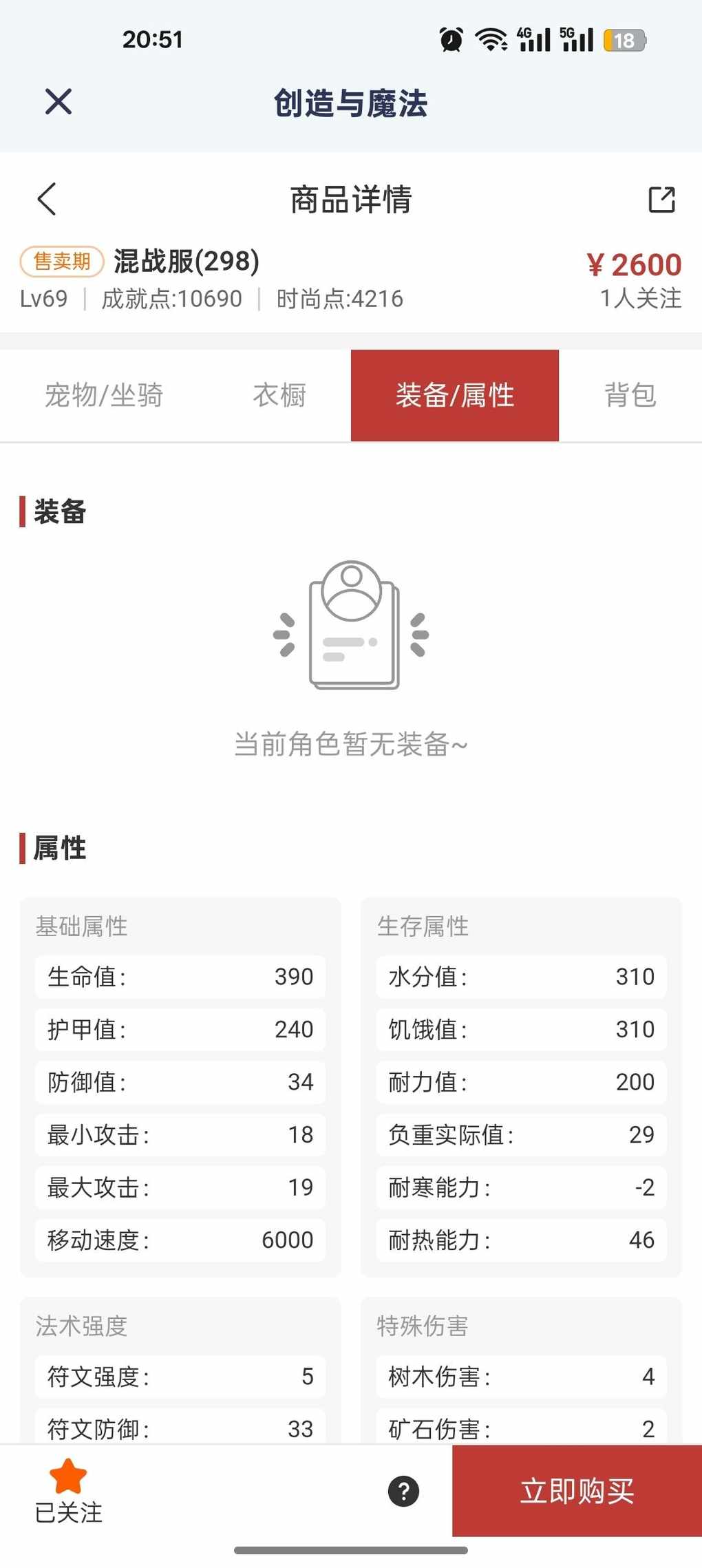This screenshot has height=1568, width=702.
Task: View the 背包 tab
Action: click(630, 395)
